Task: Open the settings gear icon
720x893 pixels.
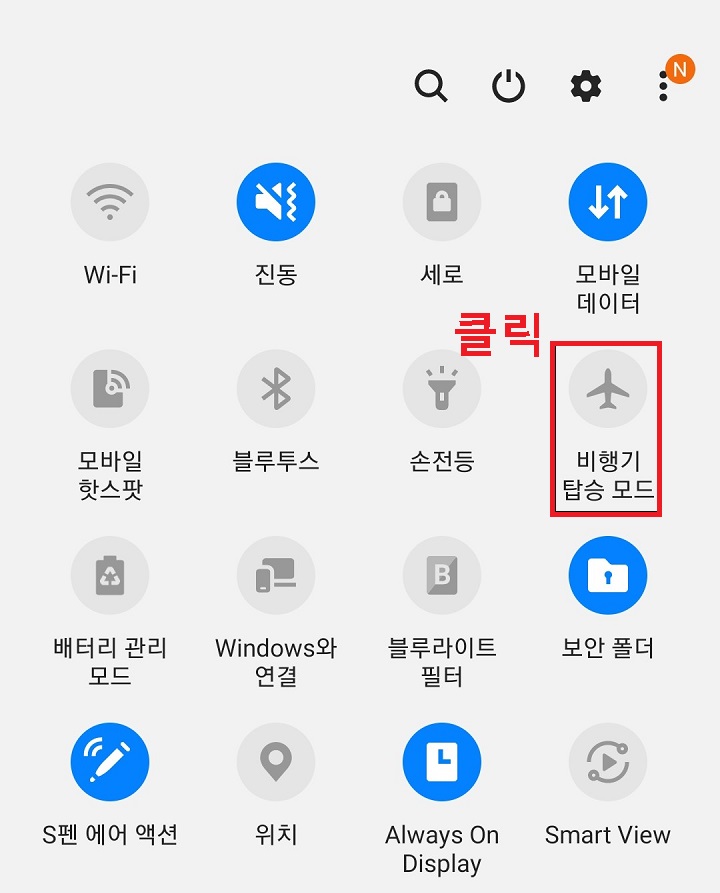Action: coord(586,86)
